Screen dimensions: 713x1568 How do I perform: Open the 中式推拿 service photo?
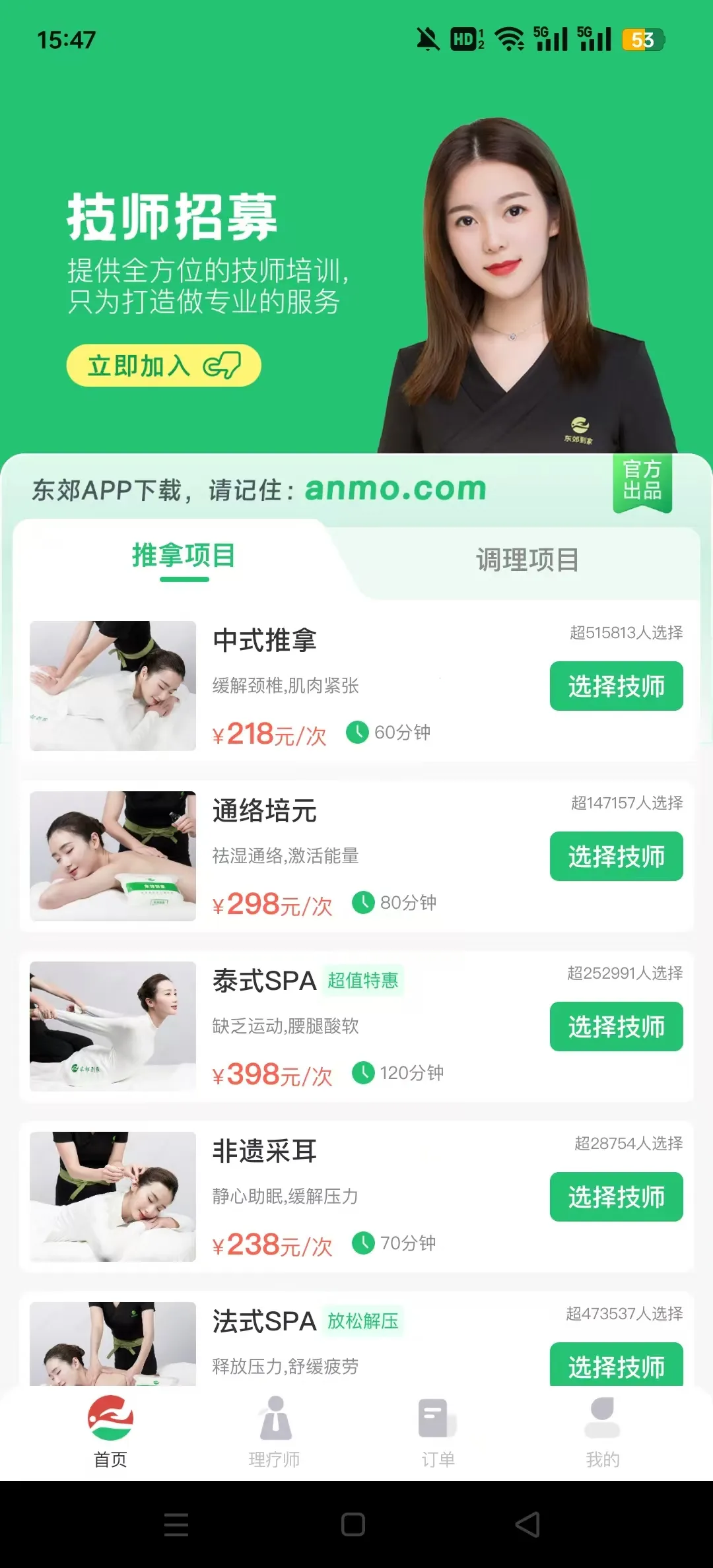click(x=113, y=686)
